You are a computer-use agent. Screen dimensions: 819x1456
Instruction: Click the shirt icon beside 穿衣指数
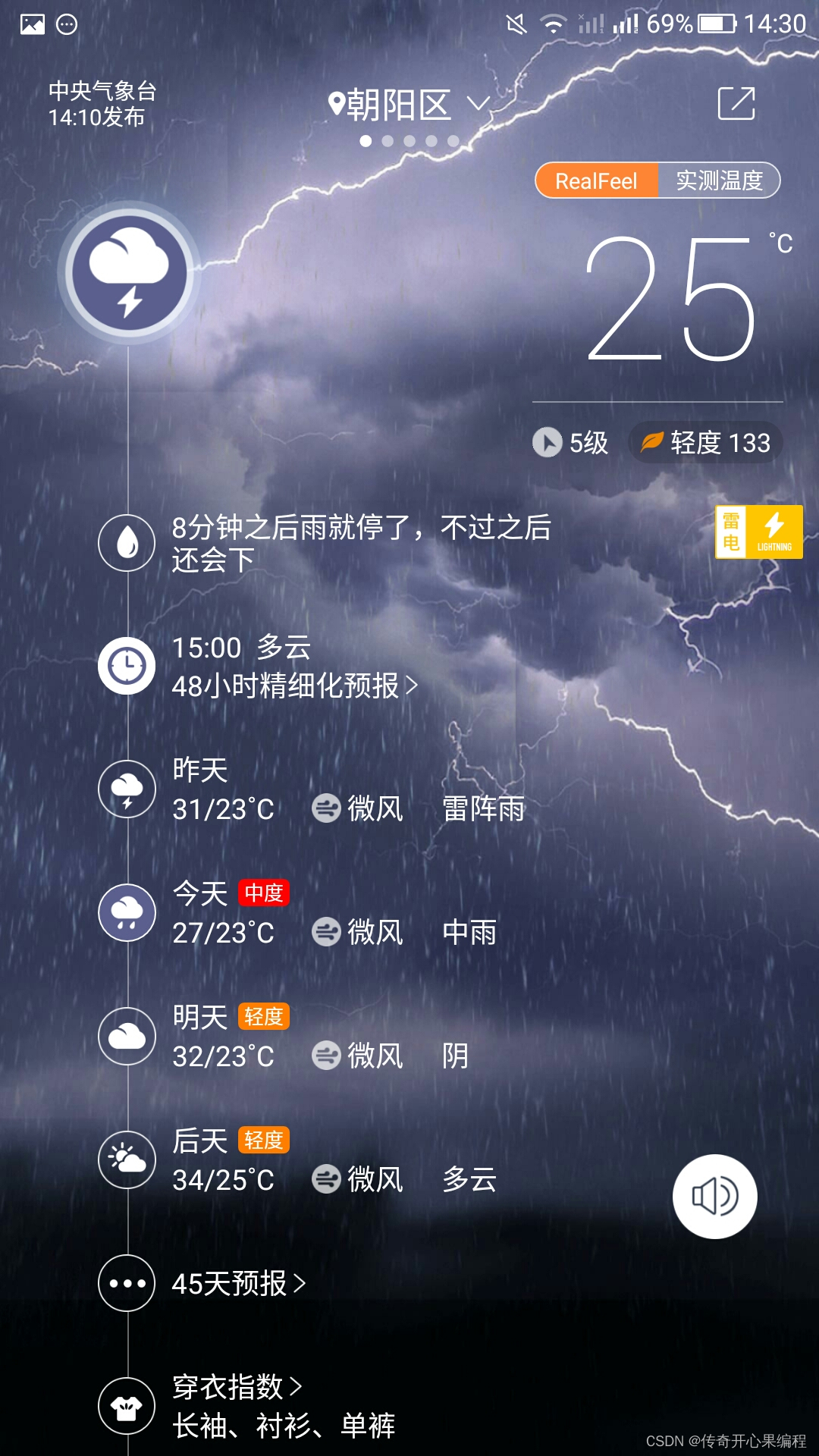click(127, 1408)
